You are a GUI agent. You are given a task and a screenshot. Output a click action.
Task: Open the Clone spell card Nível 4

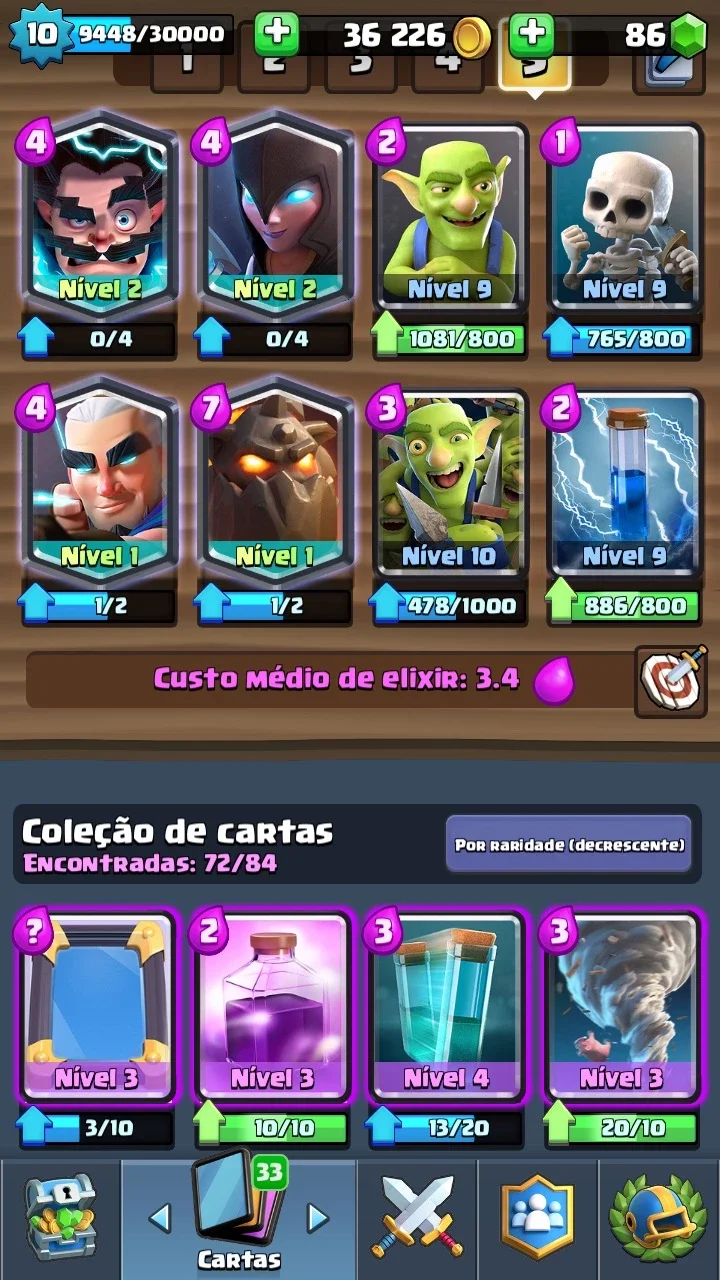click(x=448, y=1006)
